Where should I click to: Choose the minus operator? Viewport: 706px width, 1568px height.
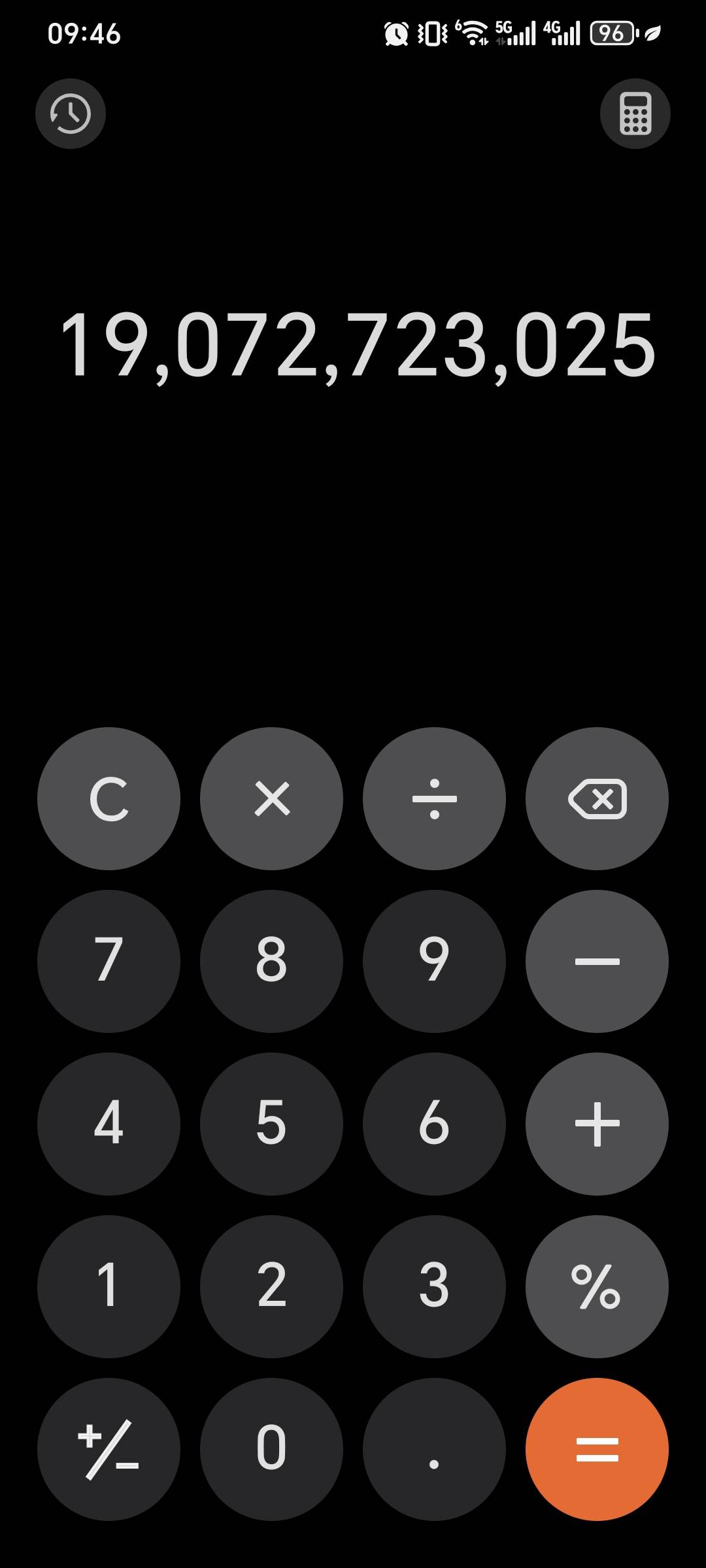(x=597, y=960)
